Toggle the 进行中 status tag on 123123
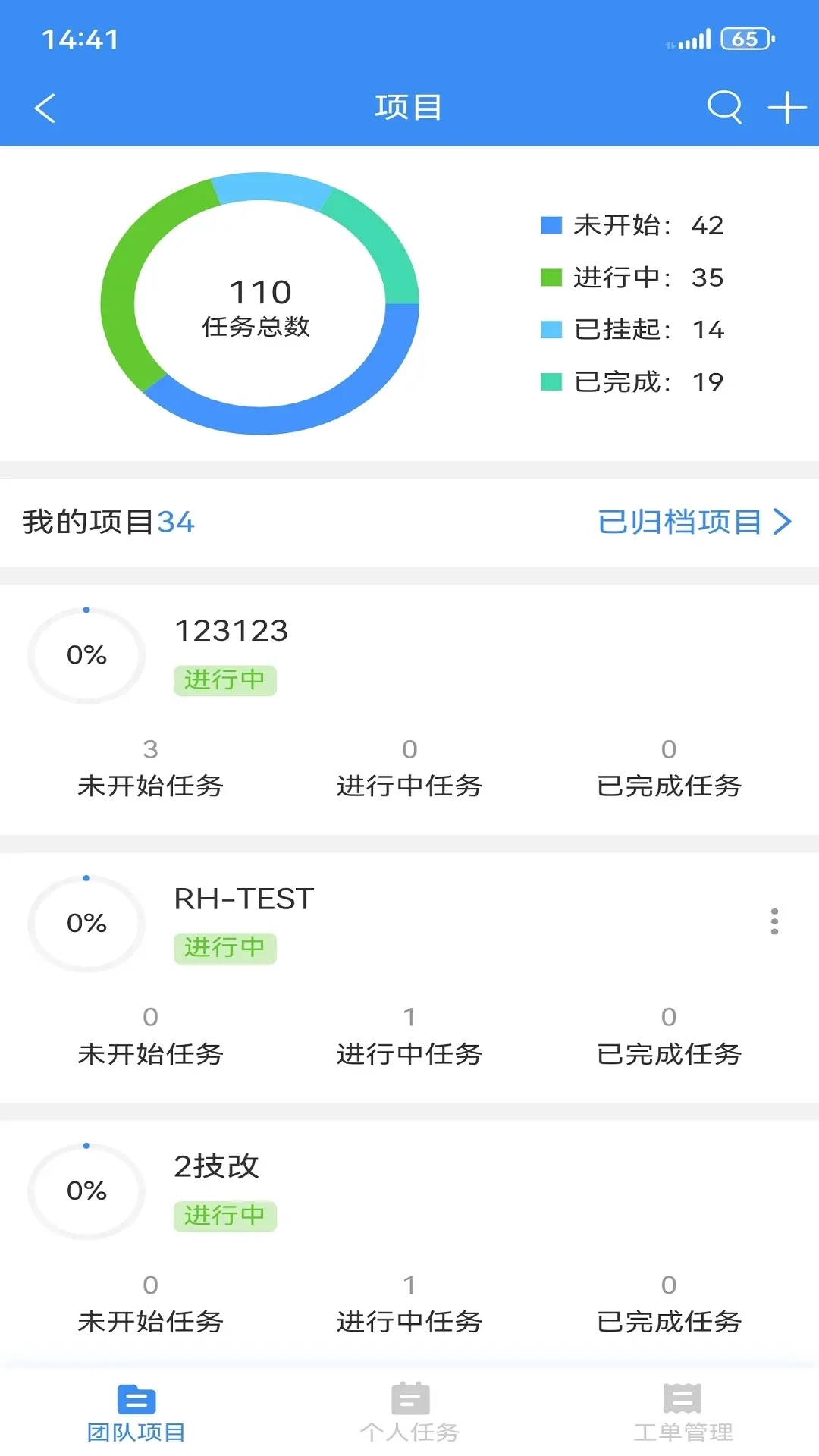The width and height of the screenshot is (819, 1456). click(x=225, y=680)
